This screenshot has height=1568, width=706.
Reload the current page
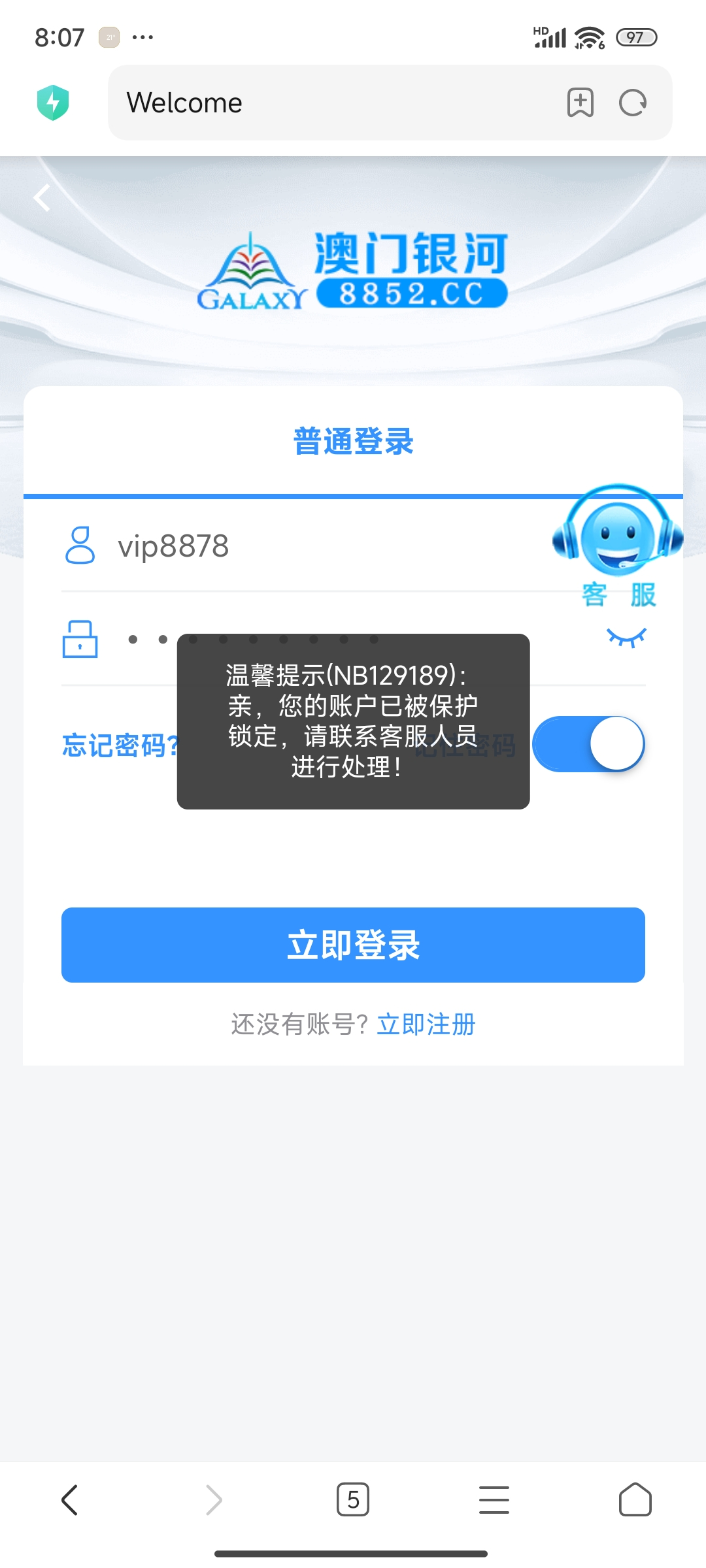pos(633,103)
